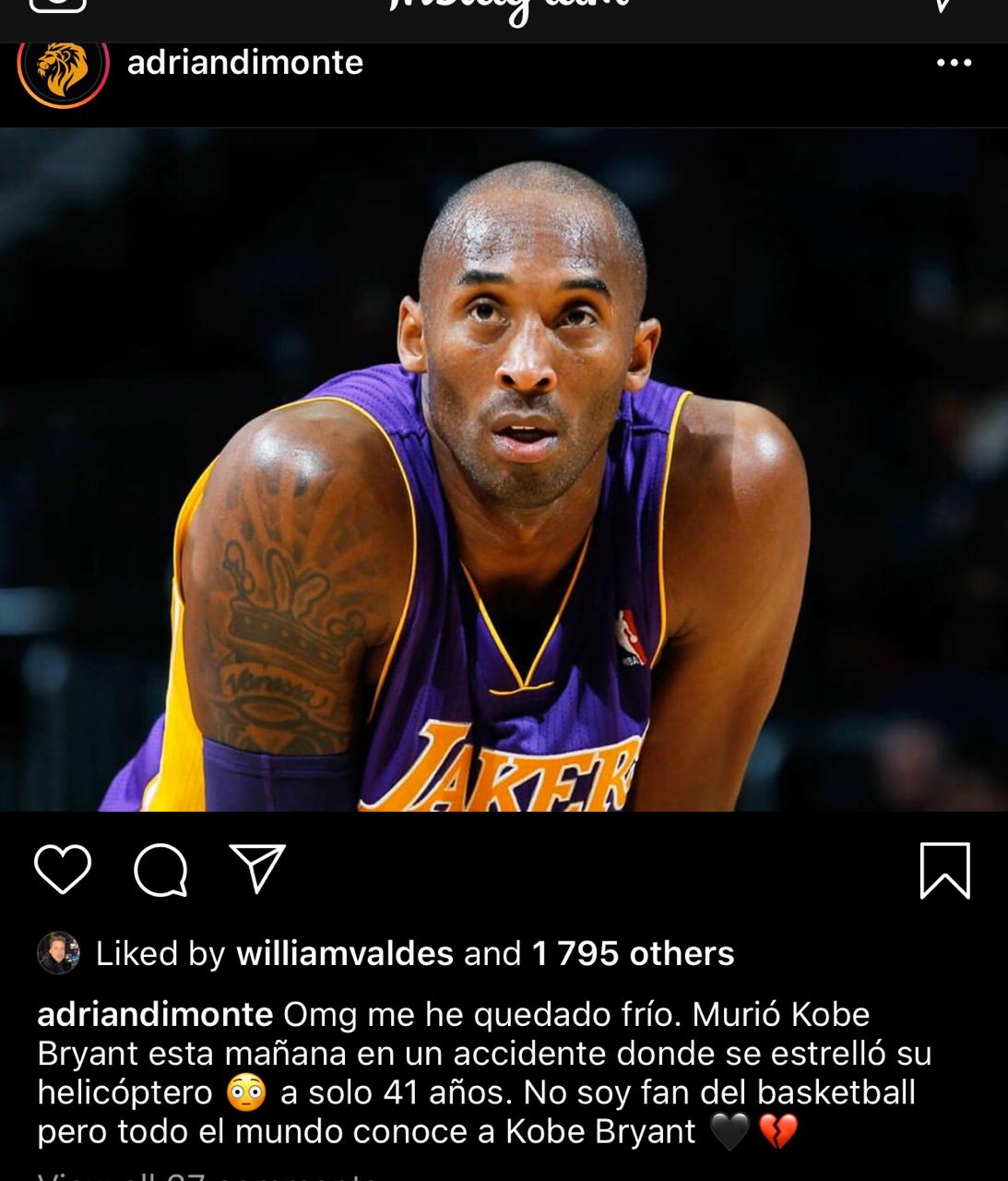
Task: Share the post via paper plane icon
Action: 257,868
